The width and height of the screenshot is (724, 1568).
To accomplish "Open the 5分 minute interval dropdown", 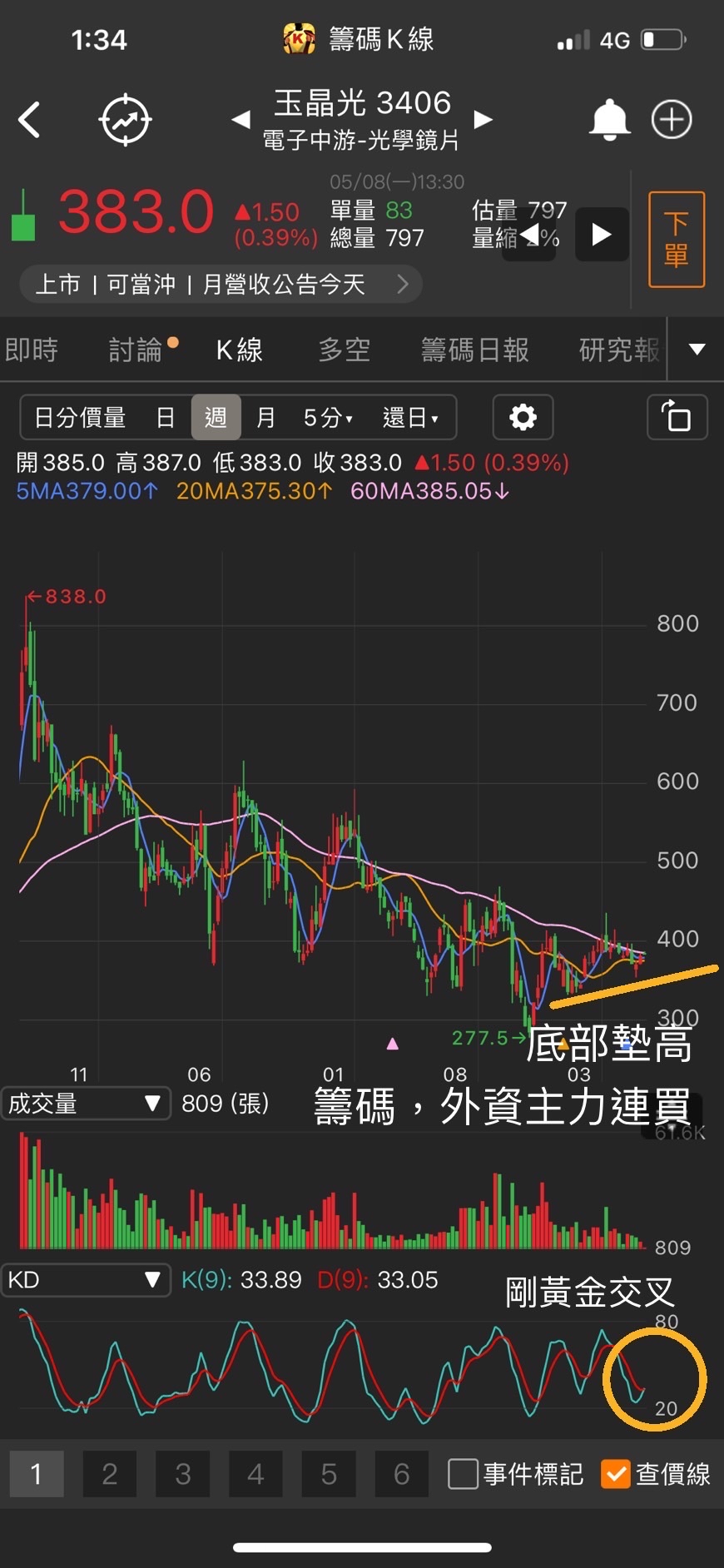I will pyautogui.click(x=327, y=417).
